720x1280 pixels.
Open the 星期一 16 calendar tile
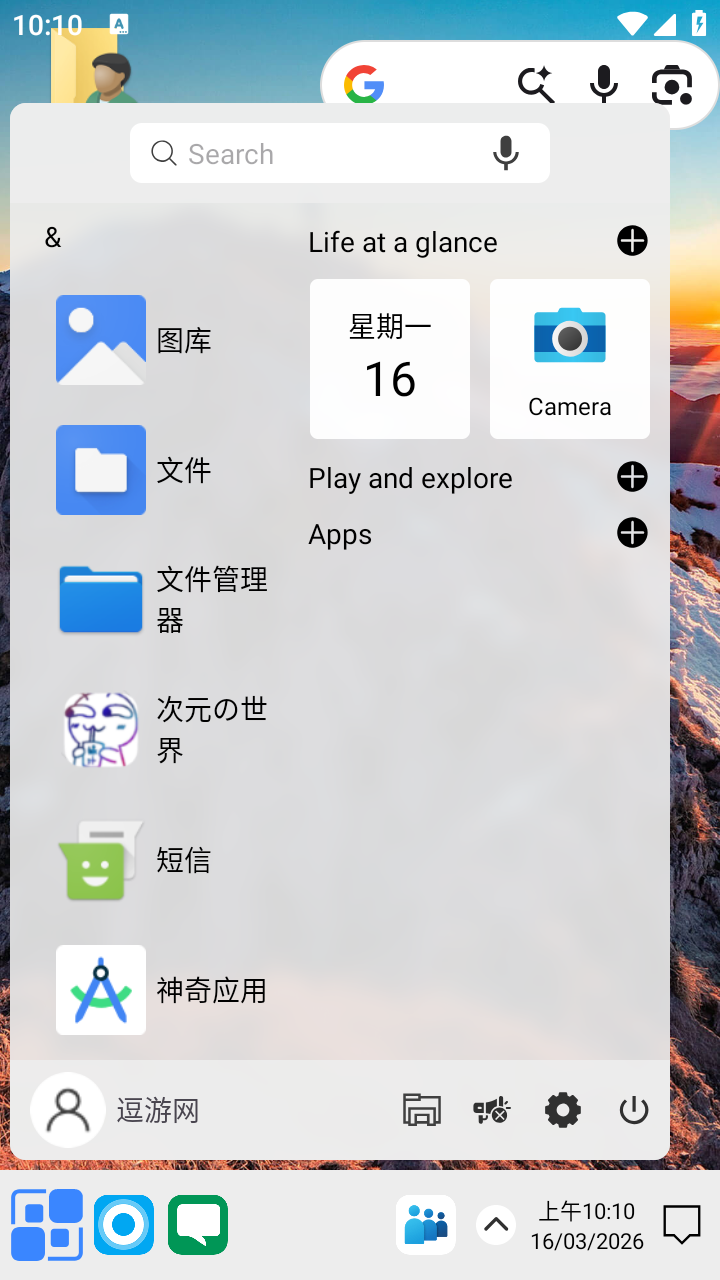coord(389,358)
